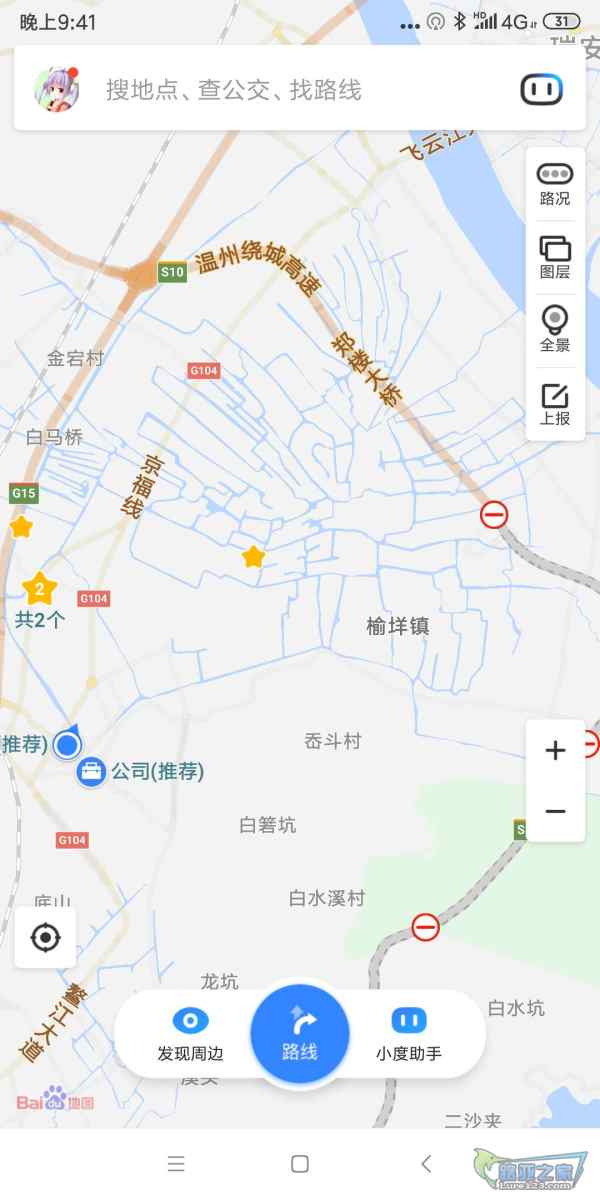The width and height of the screenshot is (600, 1200).
Task: Open the 图层 map layers menu
Action: [555, 257]
